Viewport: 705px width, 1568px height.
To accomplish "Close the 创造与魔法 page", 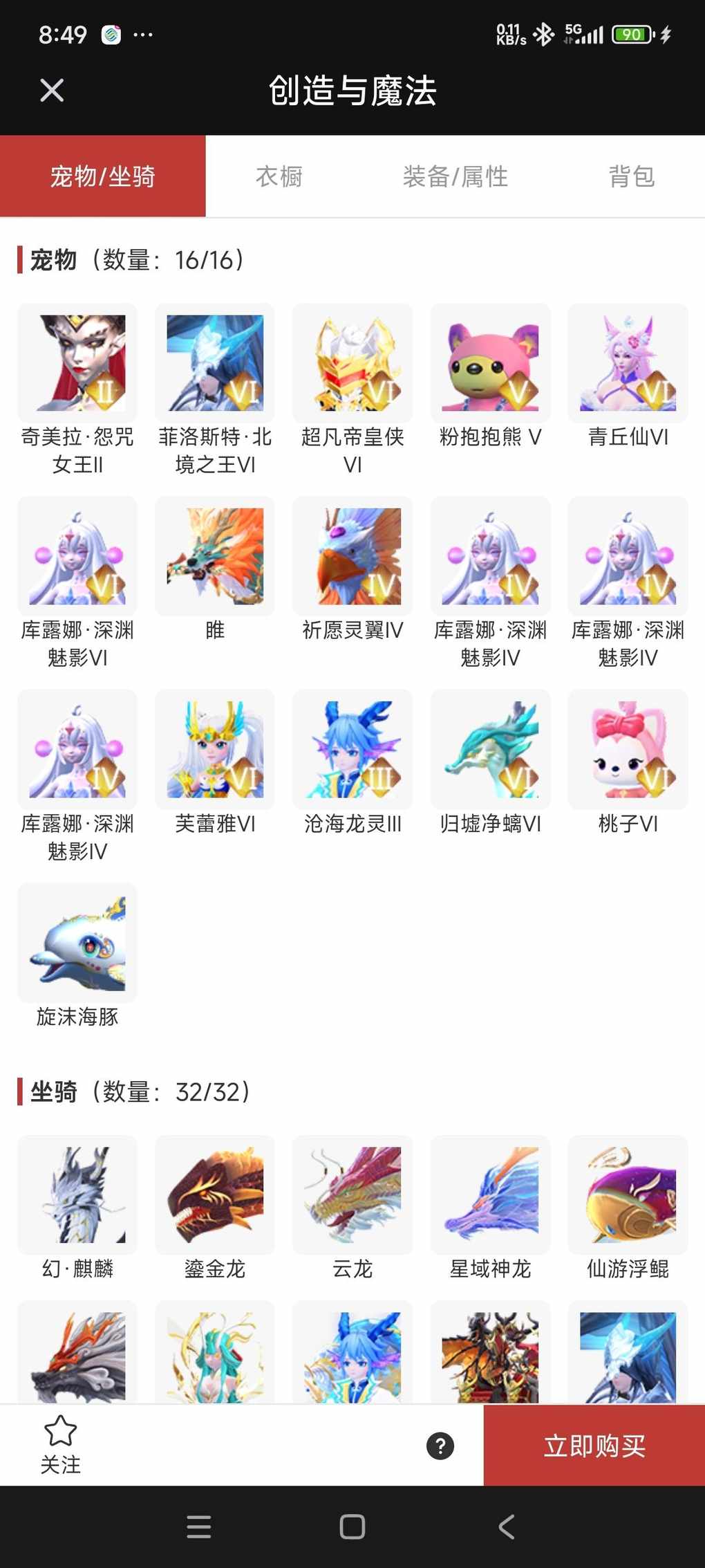I will 52,91.
